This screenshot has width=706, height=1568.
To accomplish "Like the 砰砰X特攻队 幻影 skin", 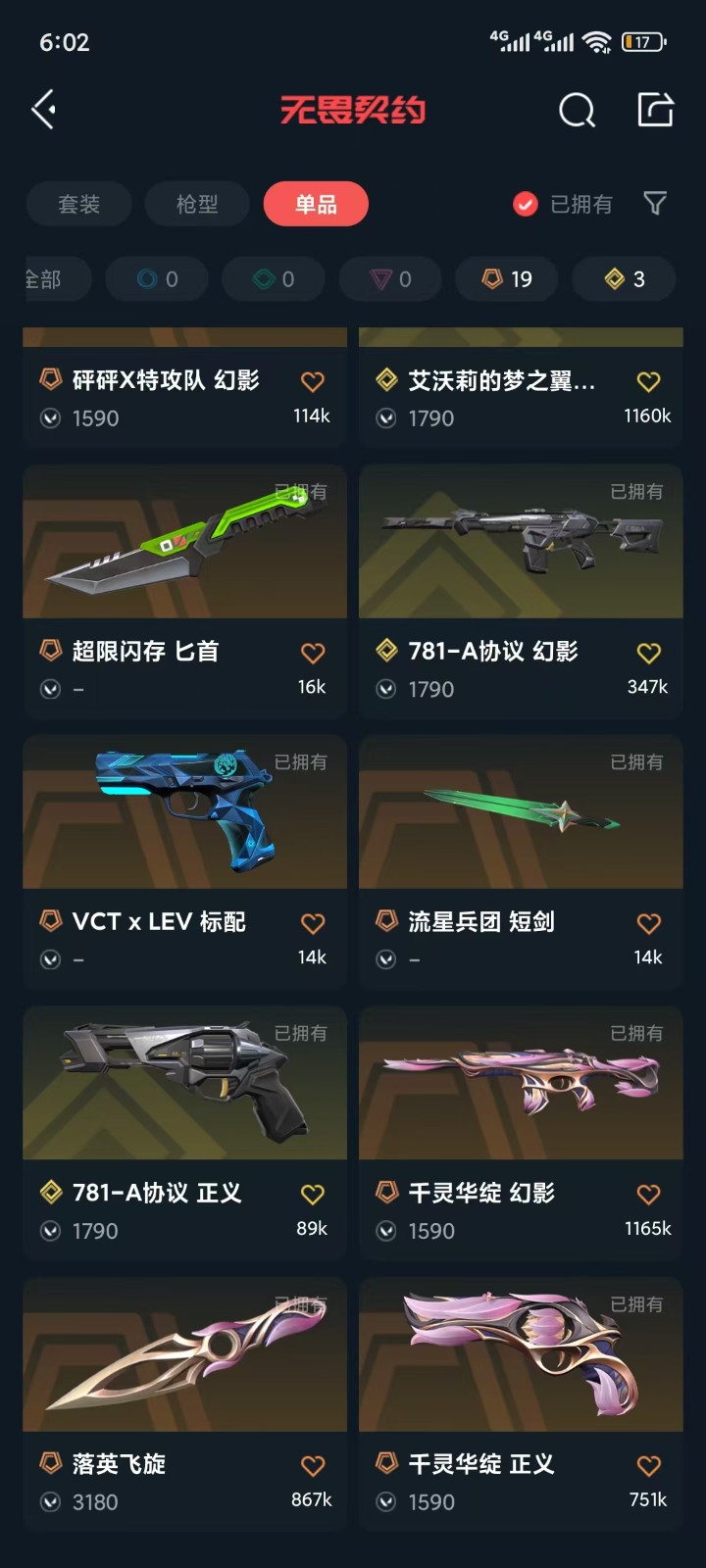I will pyautogui.click(x=312, y=382).
